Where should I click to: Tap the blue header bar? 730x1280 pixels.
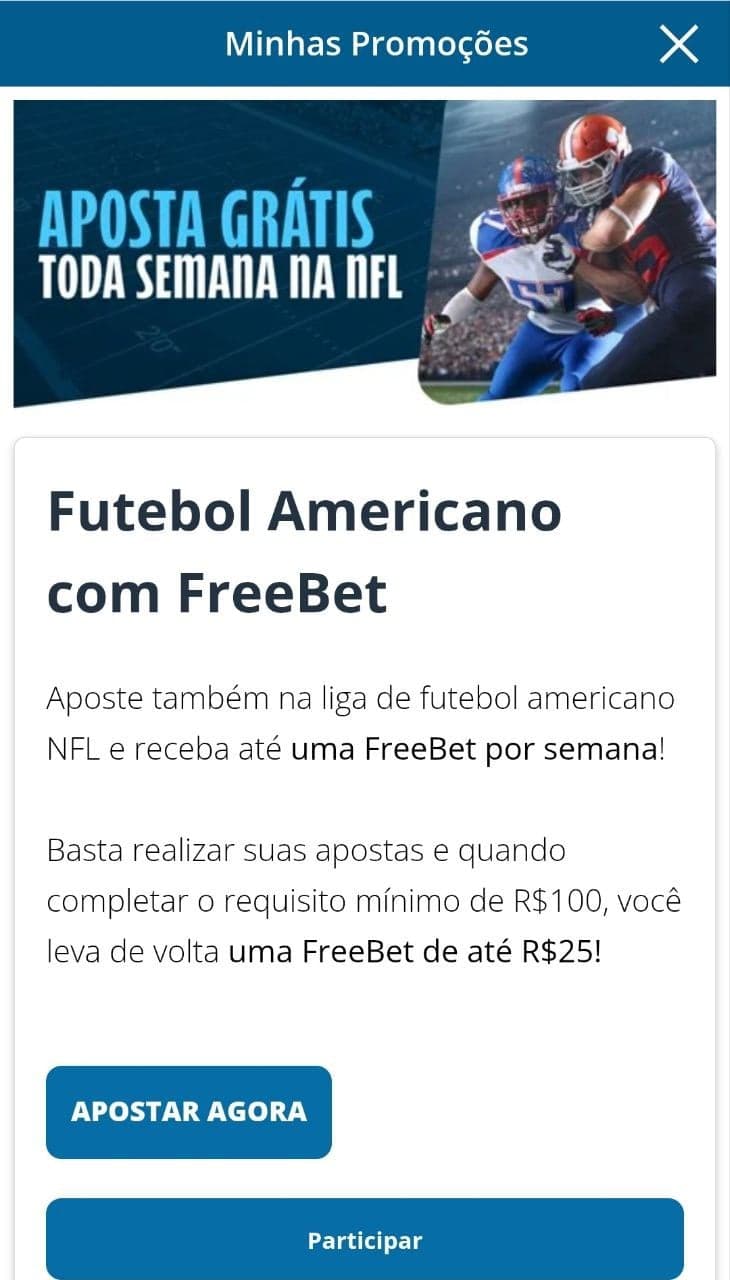365,43
